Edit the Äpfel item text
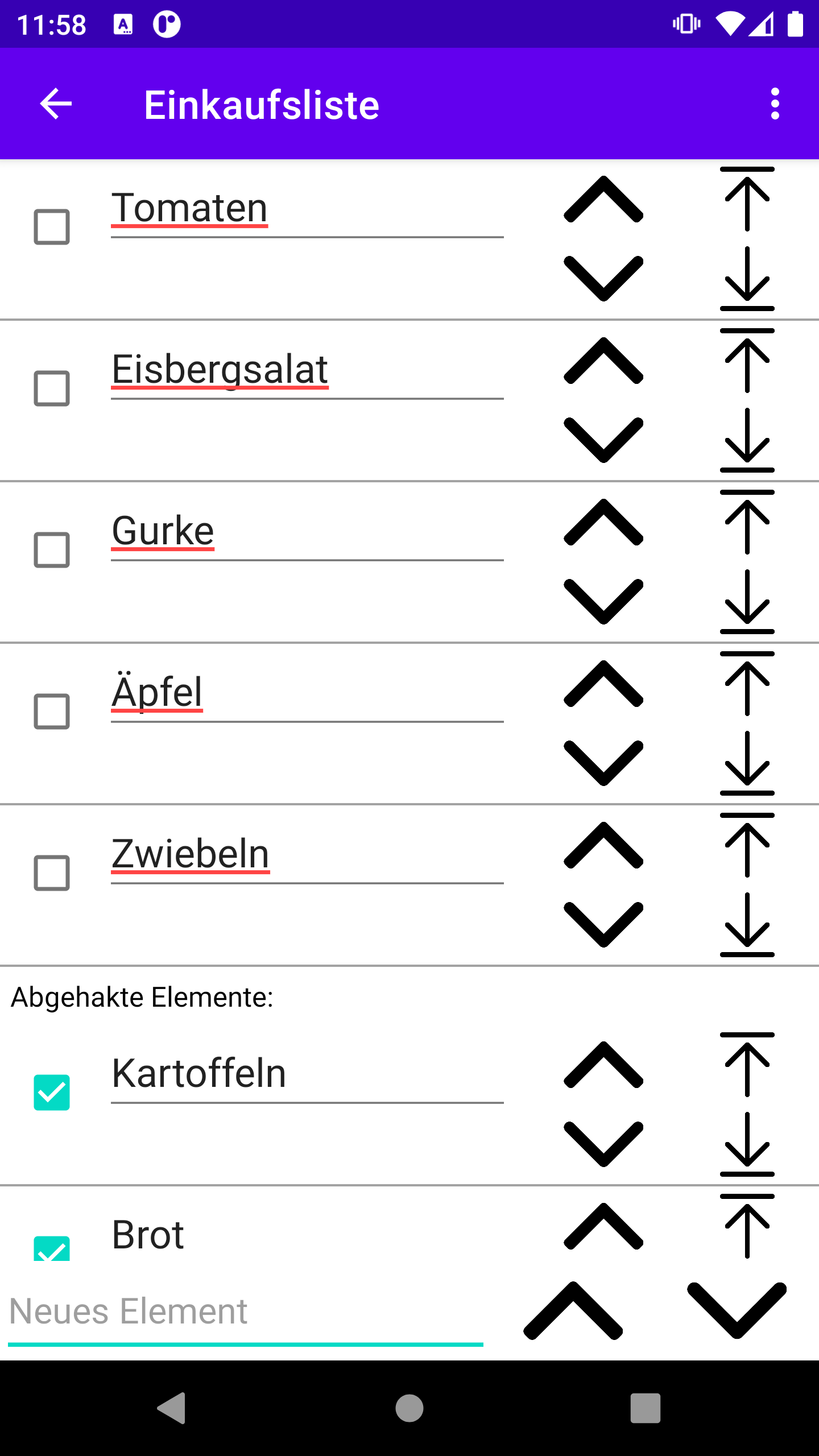Viewport: 819px width, 1456px height. tap(307, 694)
